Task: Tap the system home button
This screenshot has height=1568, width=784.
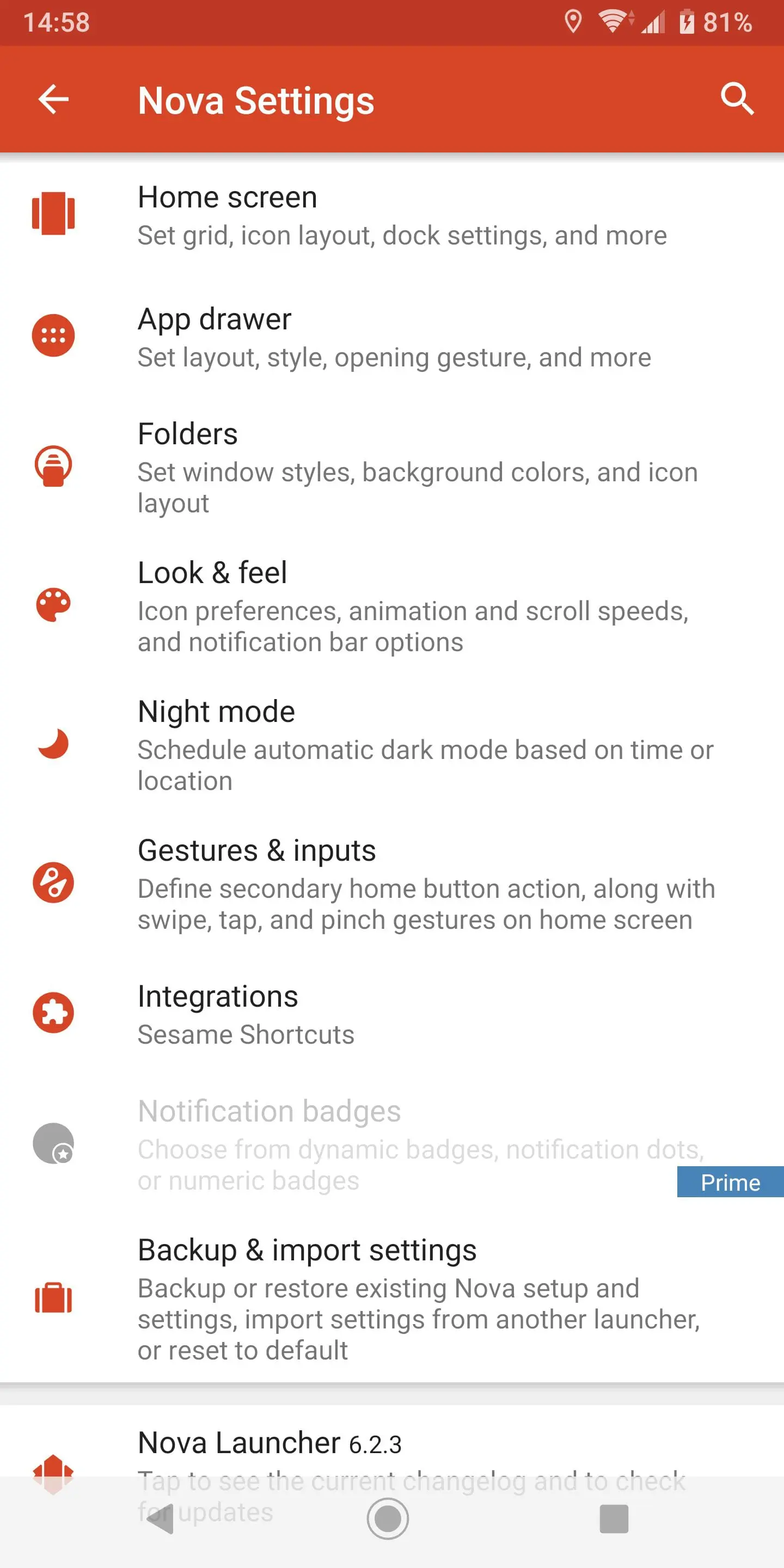Action: pos(388,1518)
